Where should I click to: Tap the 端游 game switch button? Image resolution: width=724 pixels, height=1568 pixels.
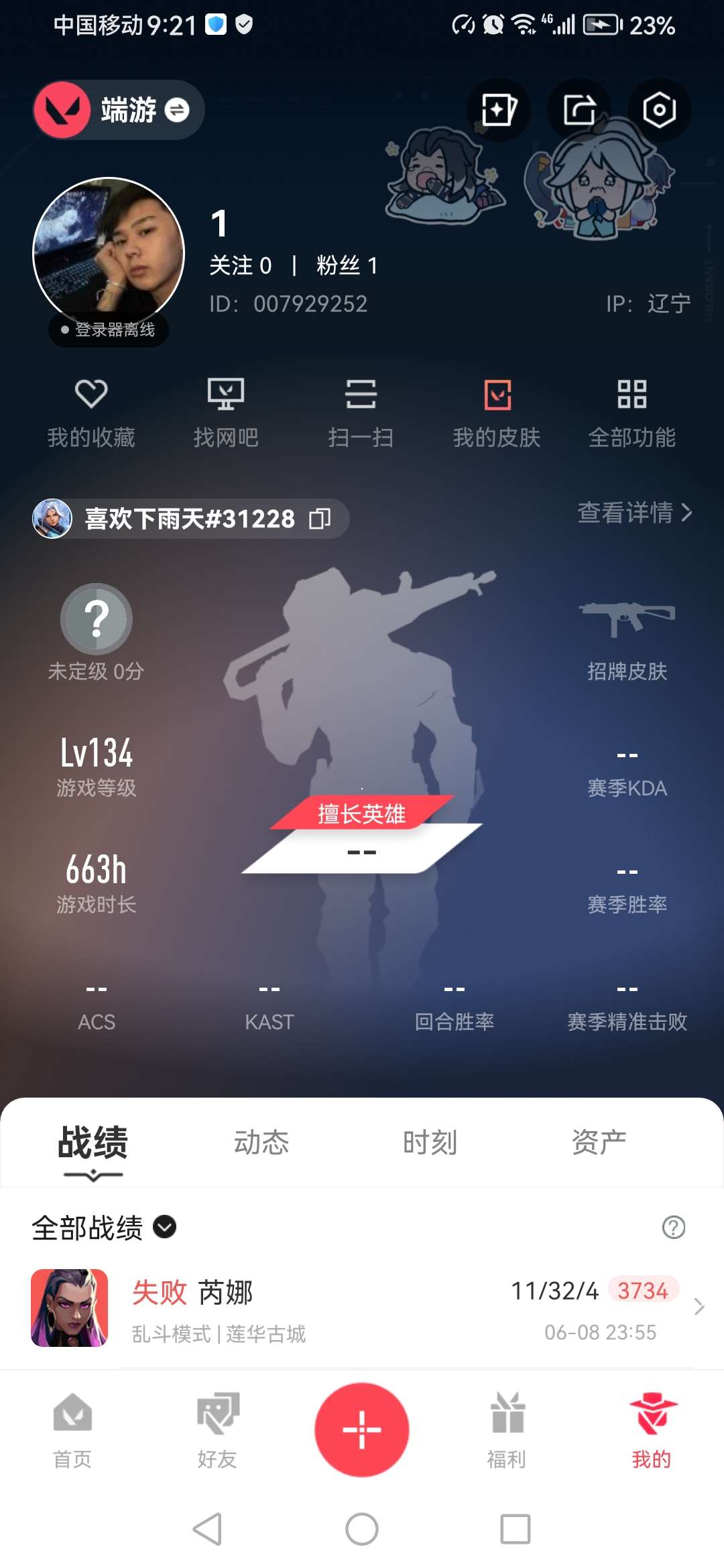[119, 110]
